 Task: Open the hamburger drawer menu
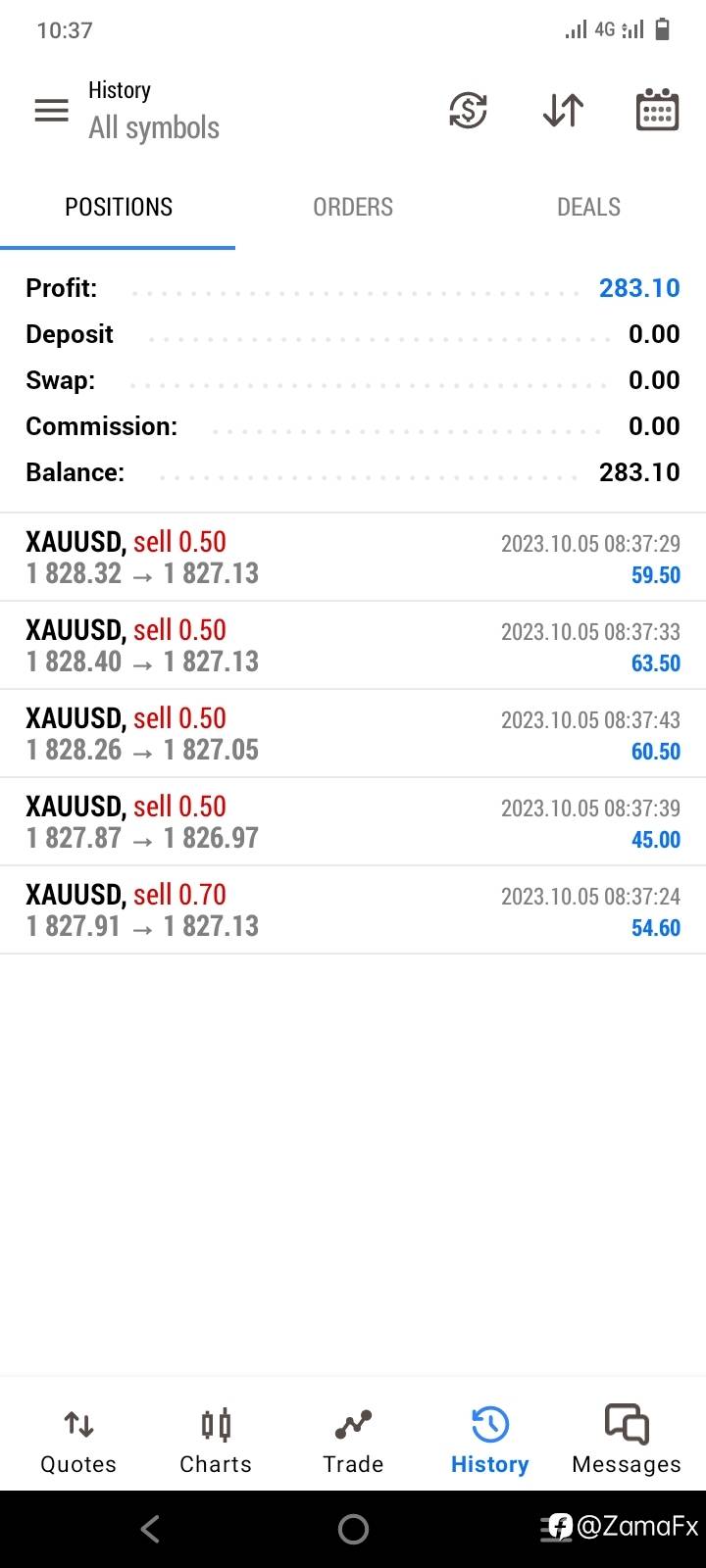click(x=52, y=110)
